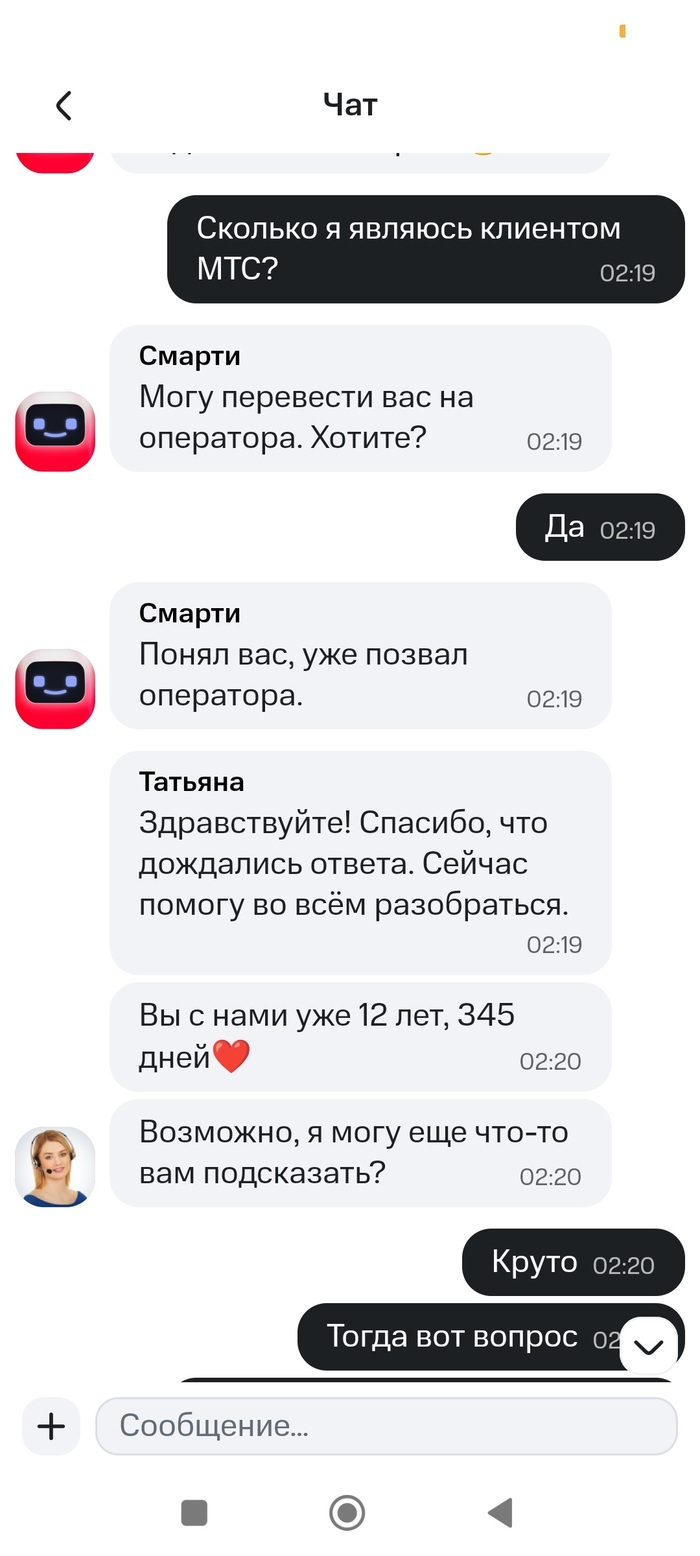The width and height of the screenshot is (700, 1556).
Task: Go back from the chat screen
Action: click(x=63, y=105)
